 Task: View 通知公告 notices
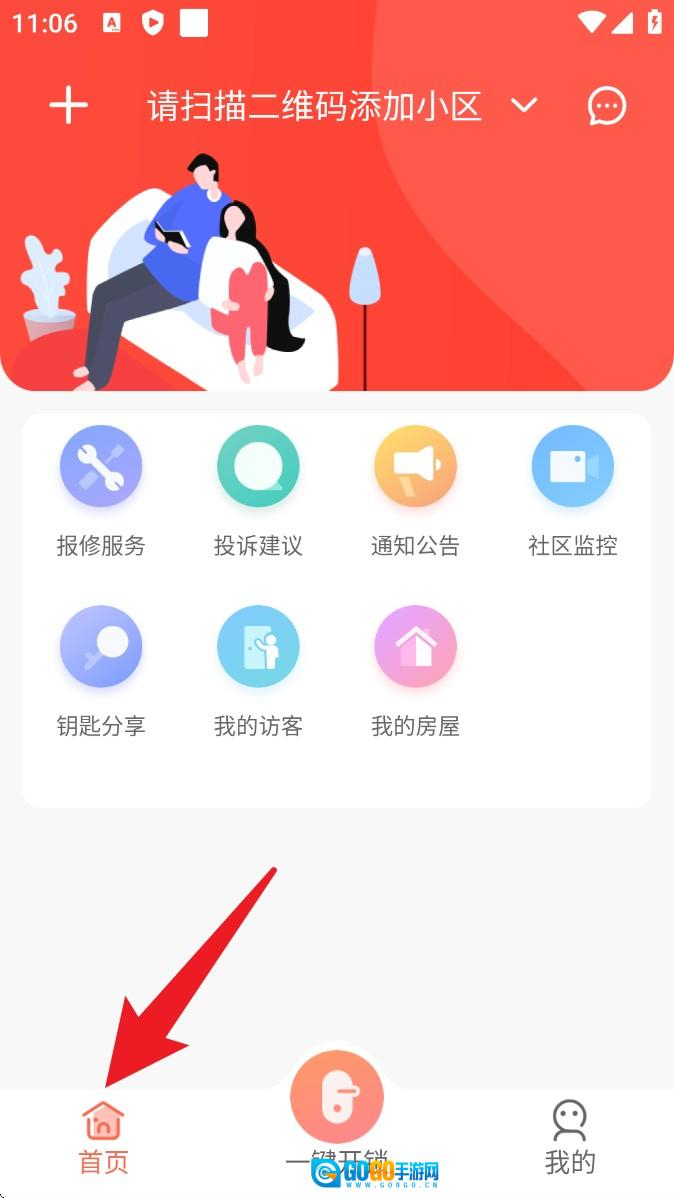pos(415,489)
